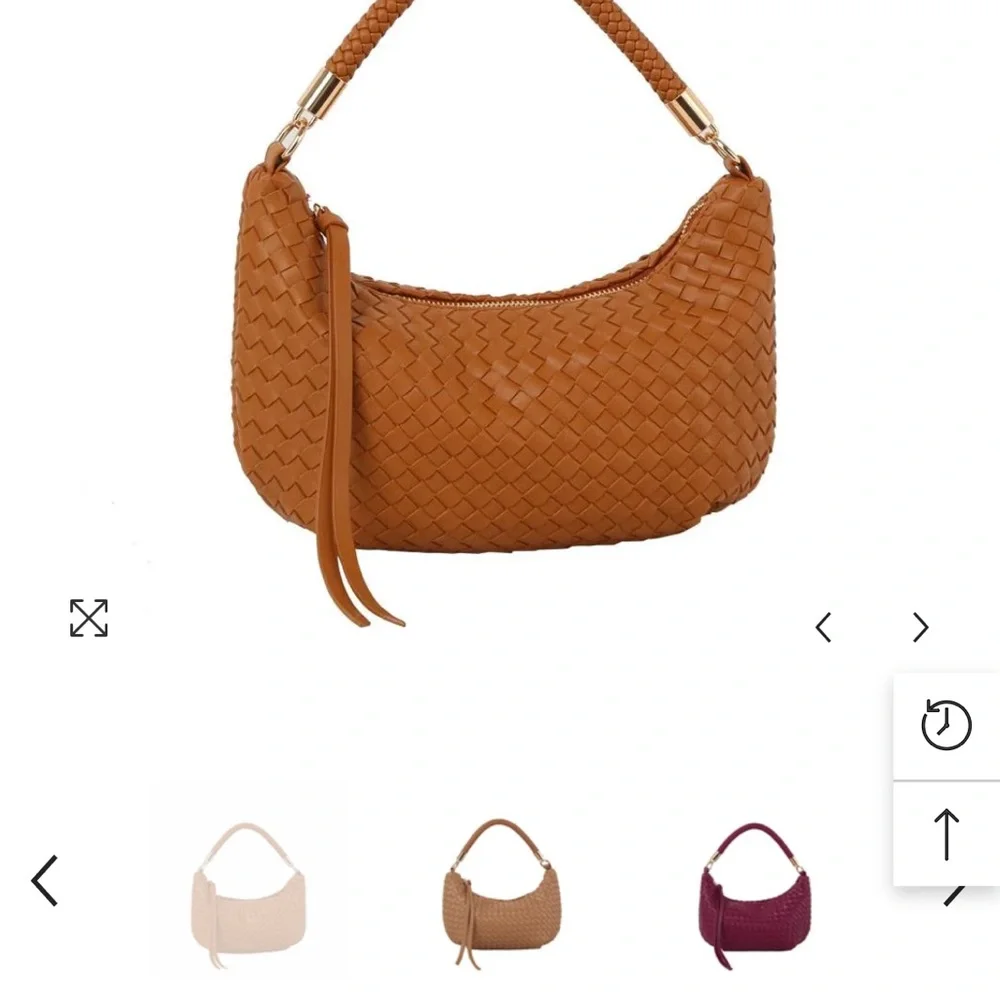This screenshot has width=1000, height=1000.
Task: Show the previous product image
Action: pyautogui.click(x=823, y=628)
